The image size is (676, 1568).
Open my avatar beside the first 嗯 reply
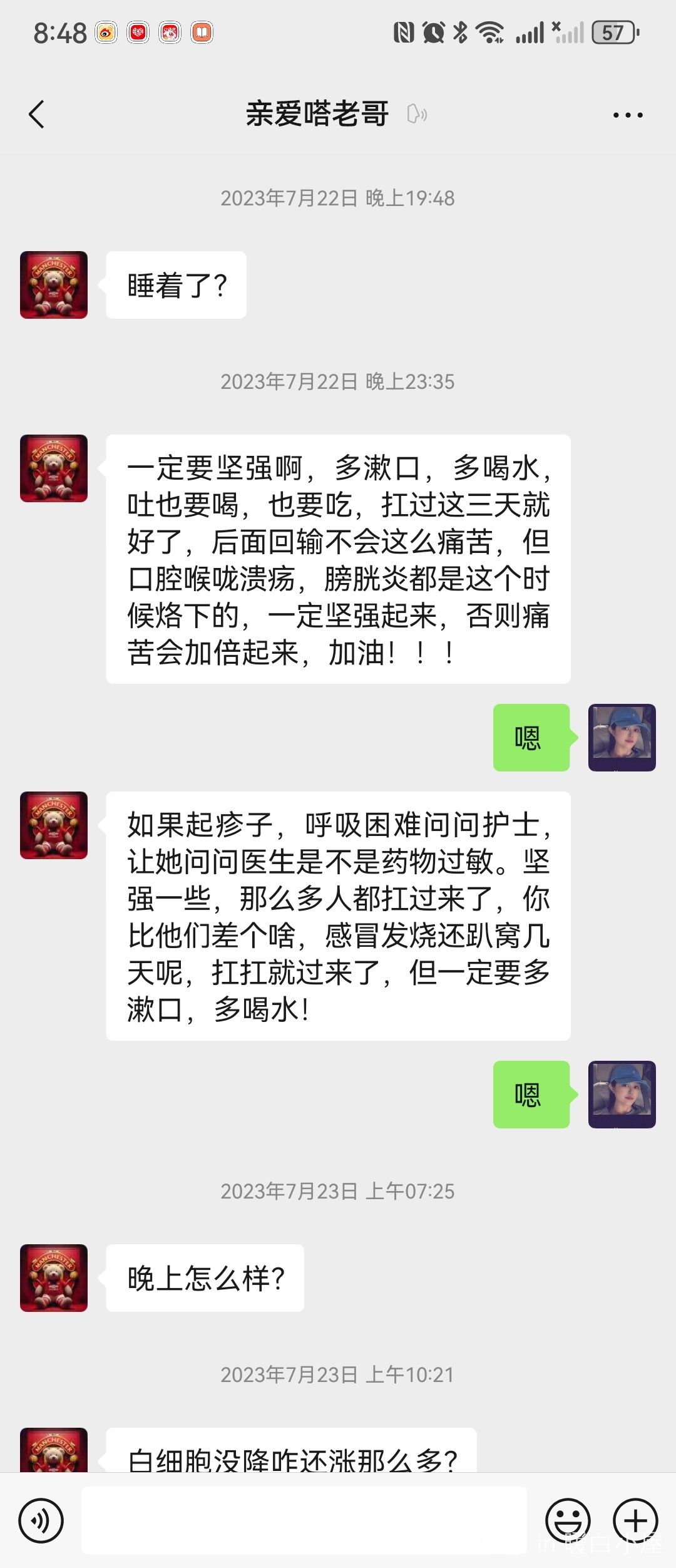click(x=622, y=737)
